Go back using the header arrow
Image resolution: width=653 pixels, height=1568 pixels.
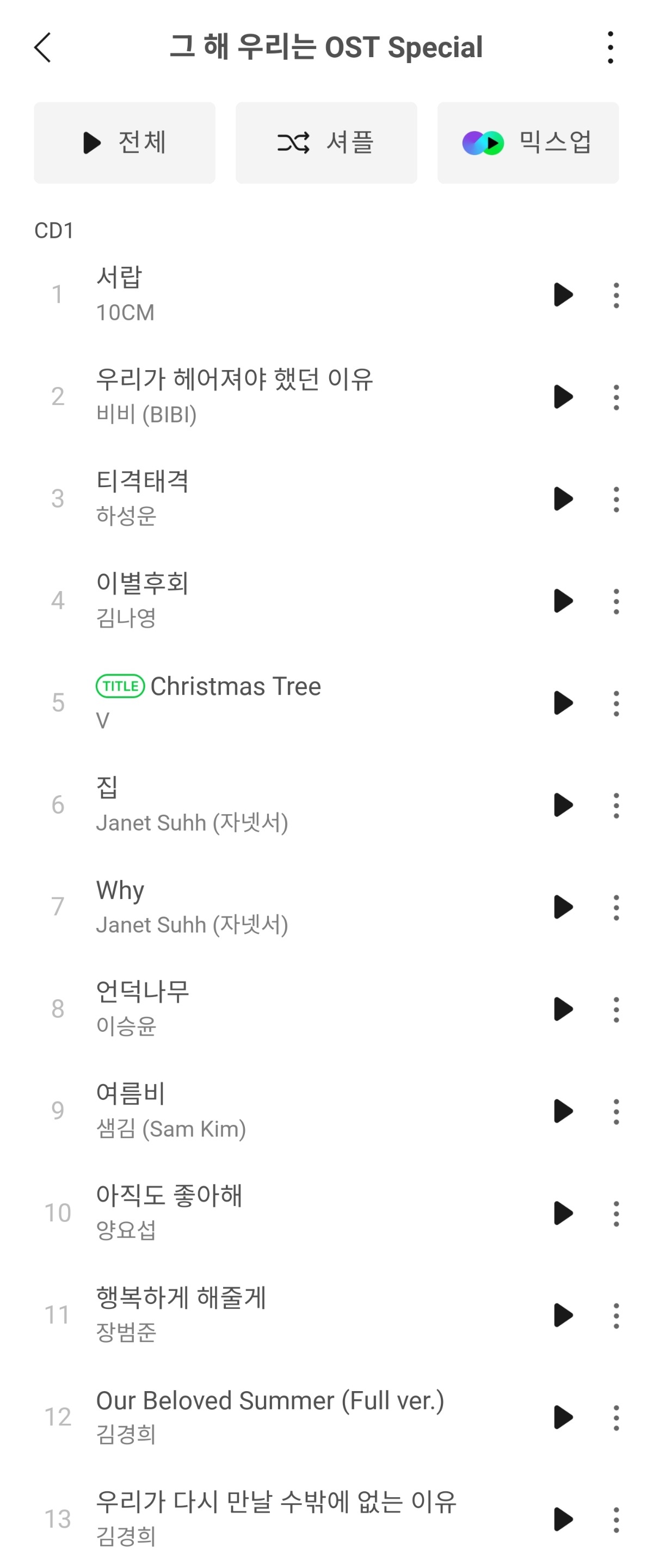tap(42, 47)
